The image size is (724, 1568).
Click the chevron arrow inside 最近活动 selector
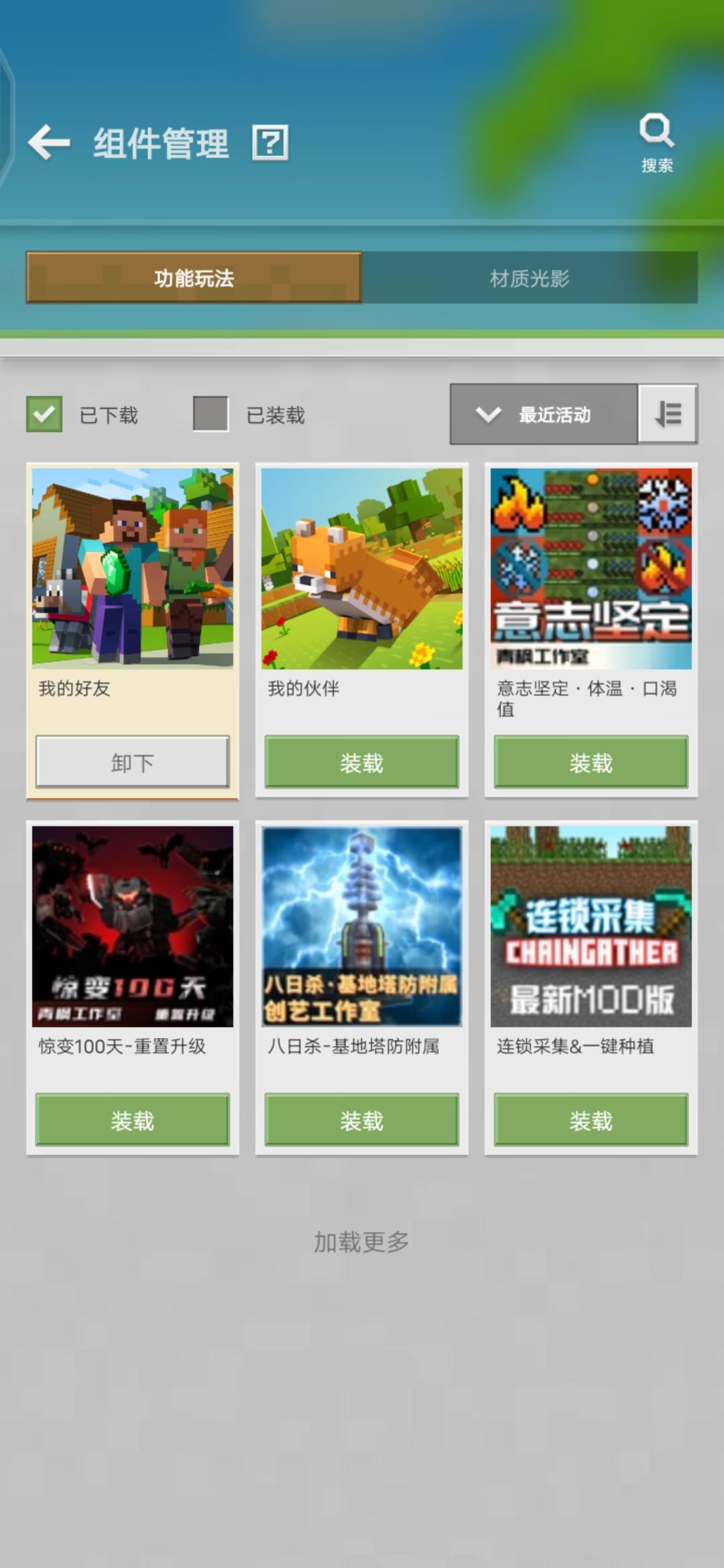tap(487, 413)
